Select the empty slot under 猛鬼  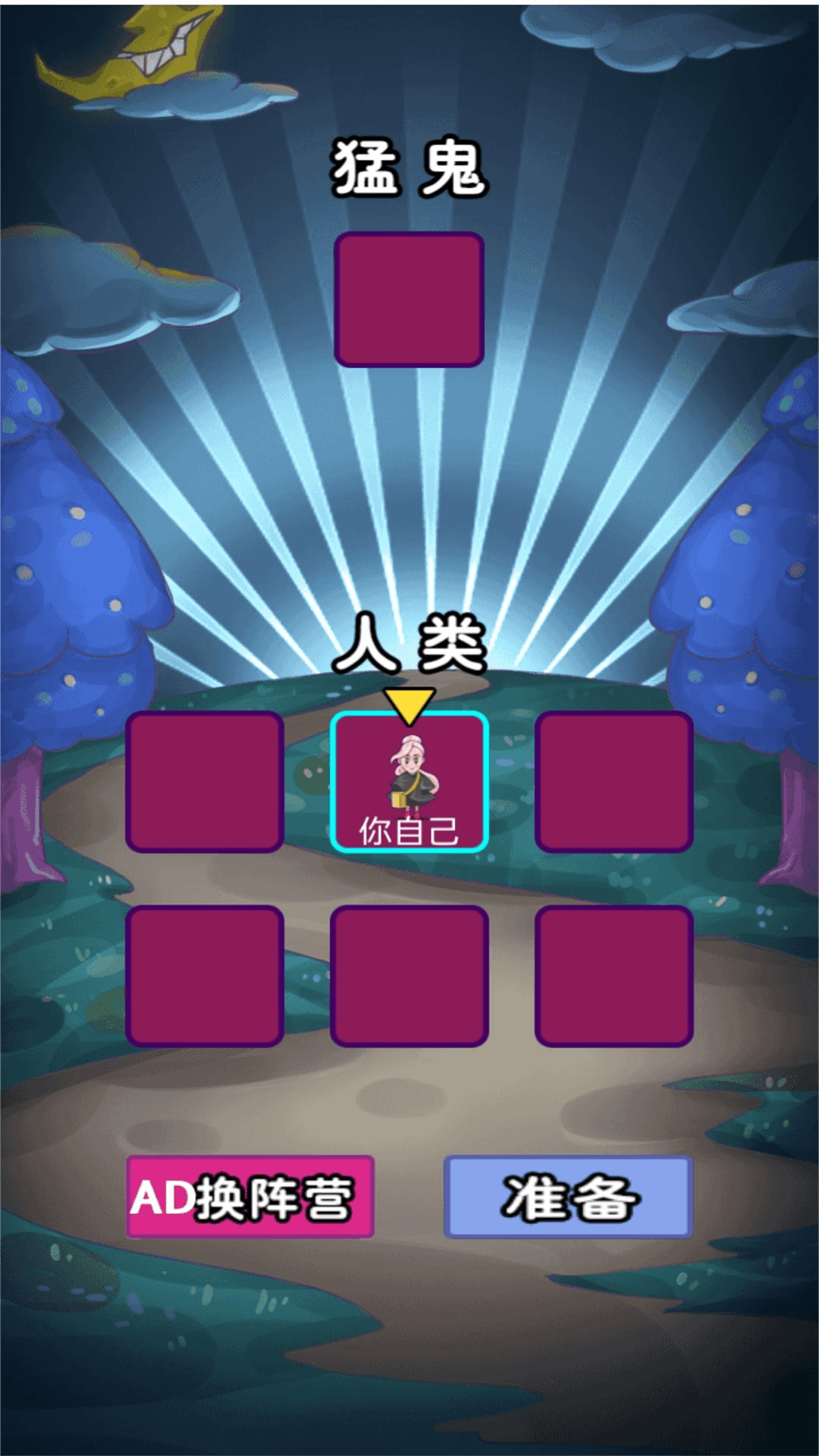click(409, 300)
